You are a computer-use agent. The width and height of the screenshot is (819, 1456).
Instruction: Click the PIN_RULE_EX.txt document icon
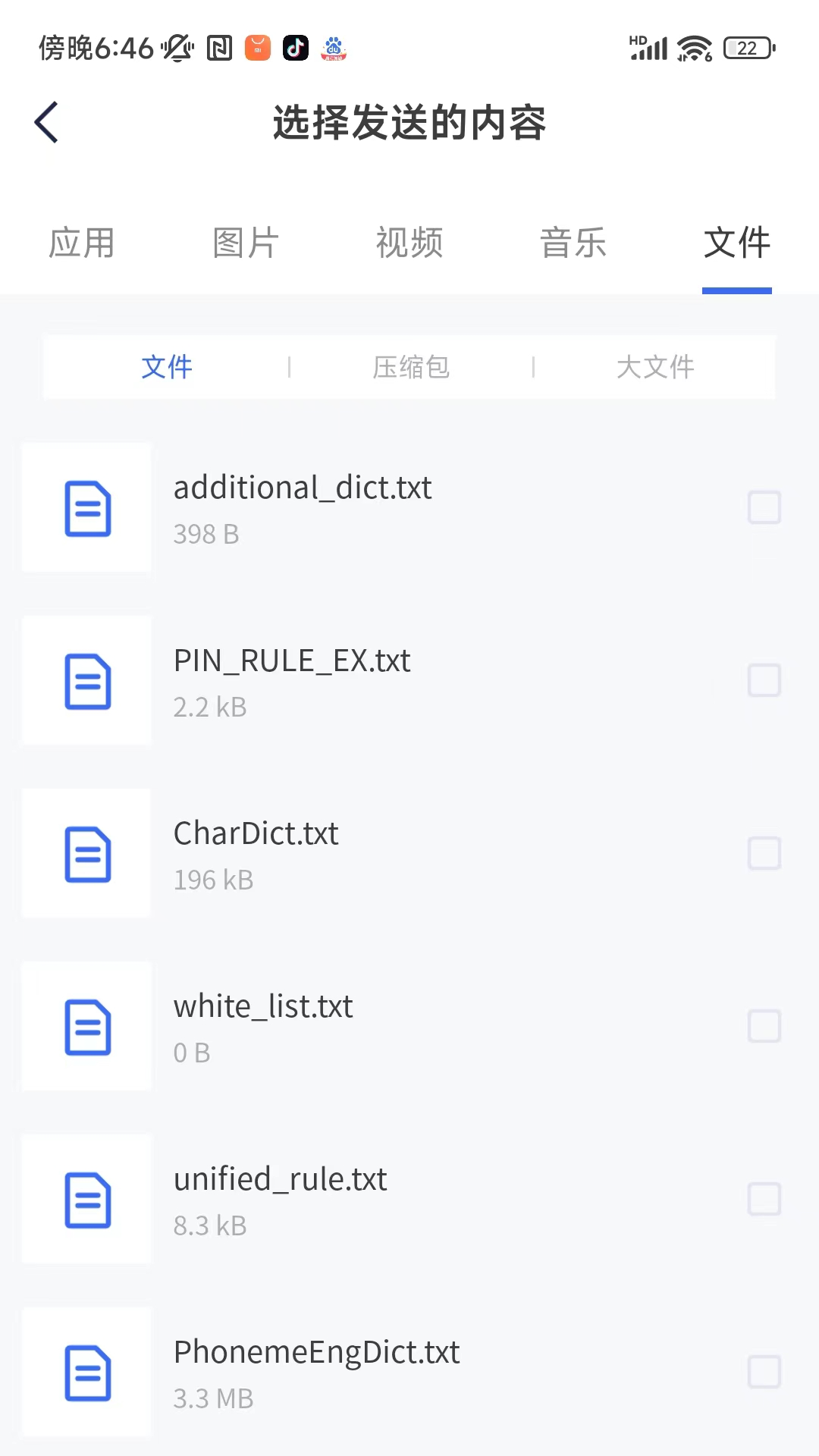coord(86,680)
